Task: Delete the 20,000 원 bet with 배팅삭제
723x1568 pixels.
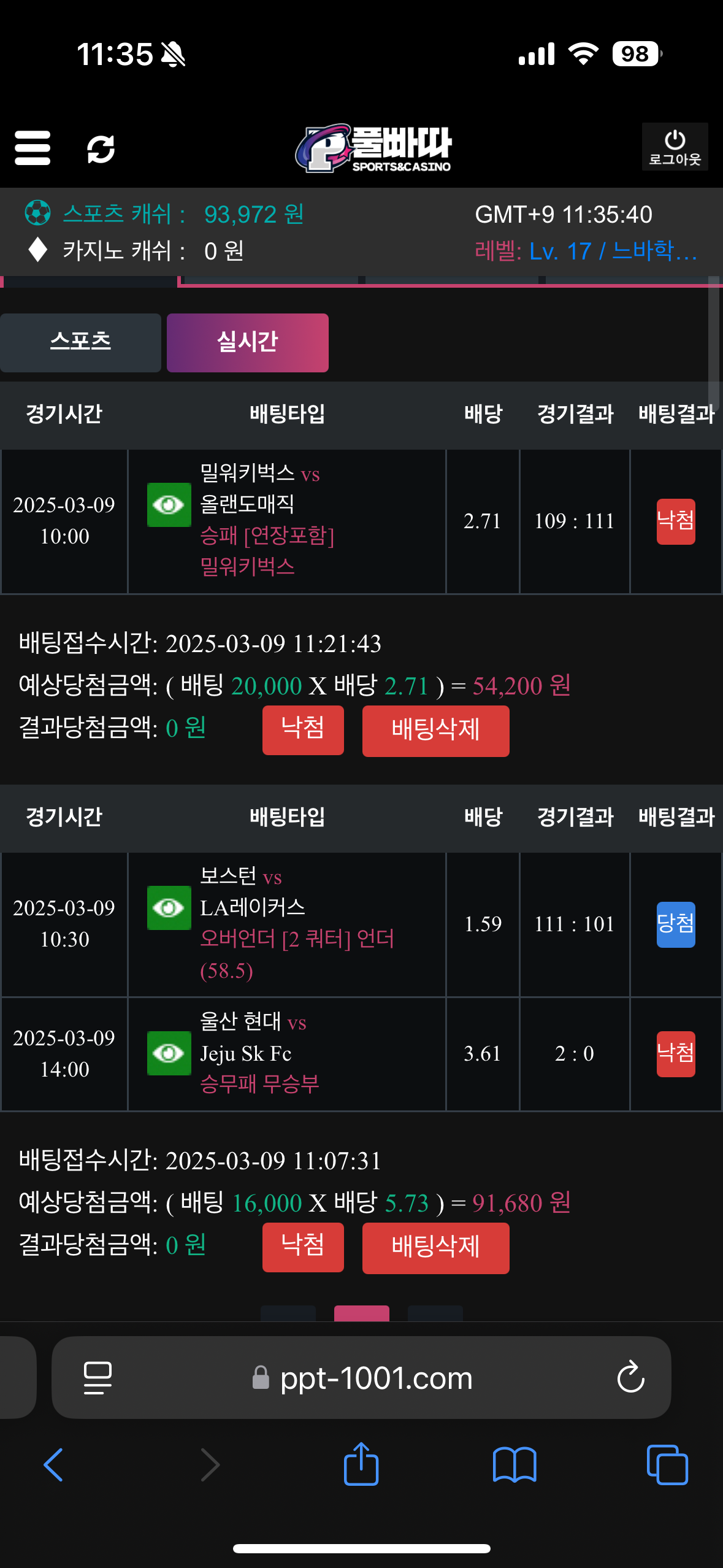Action: pyautogui.click(x=435, y=731)
